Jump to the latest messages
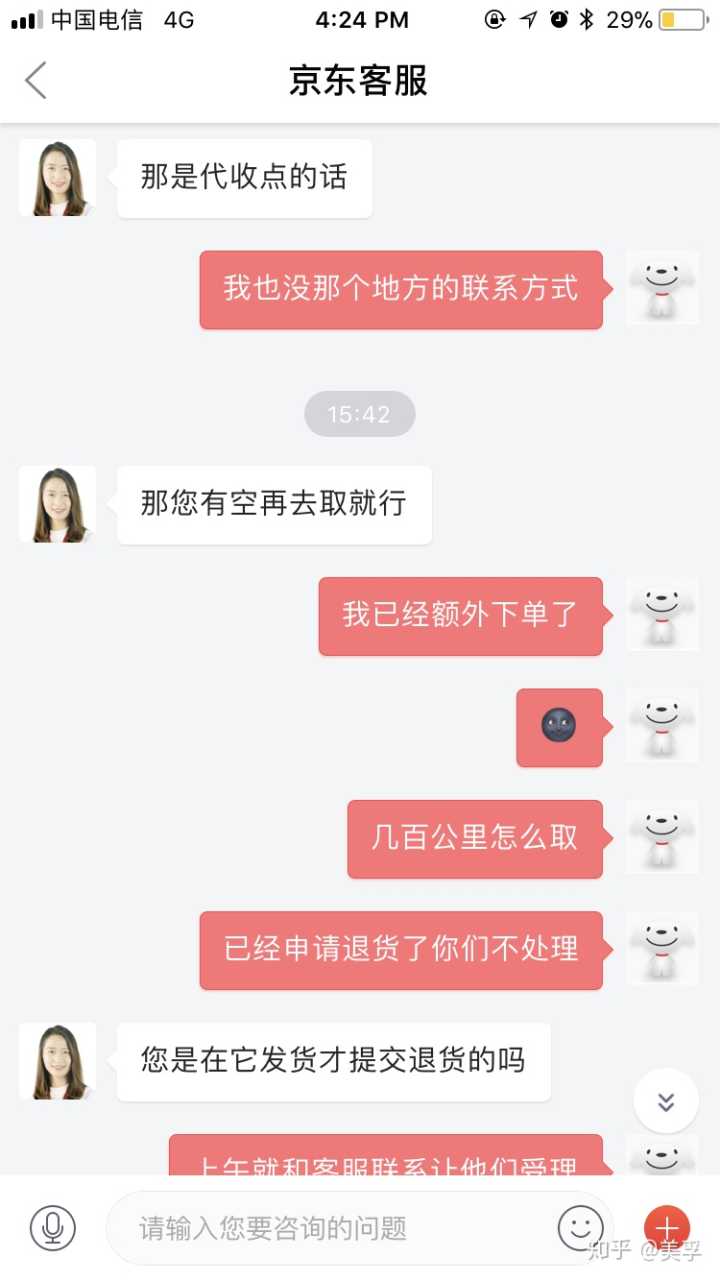The height and width of the screenshot is (1281, 720). click(x=666, y=1101)
